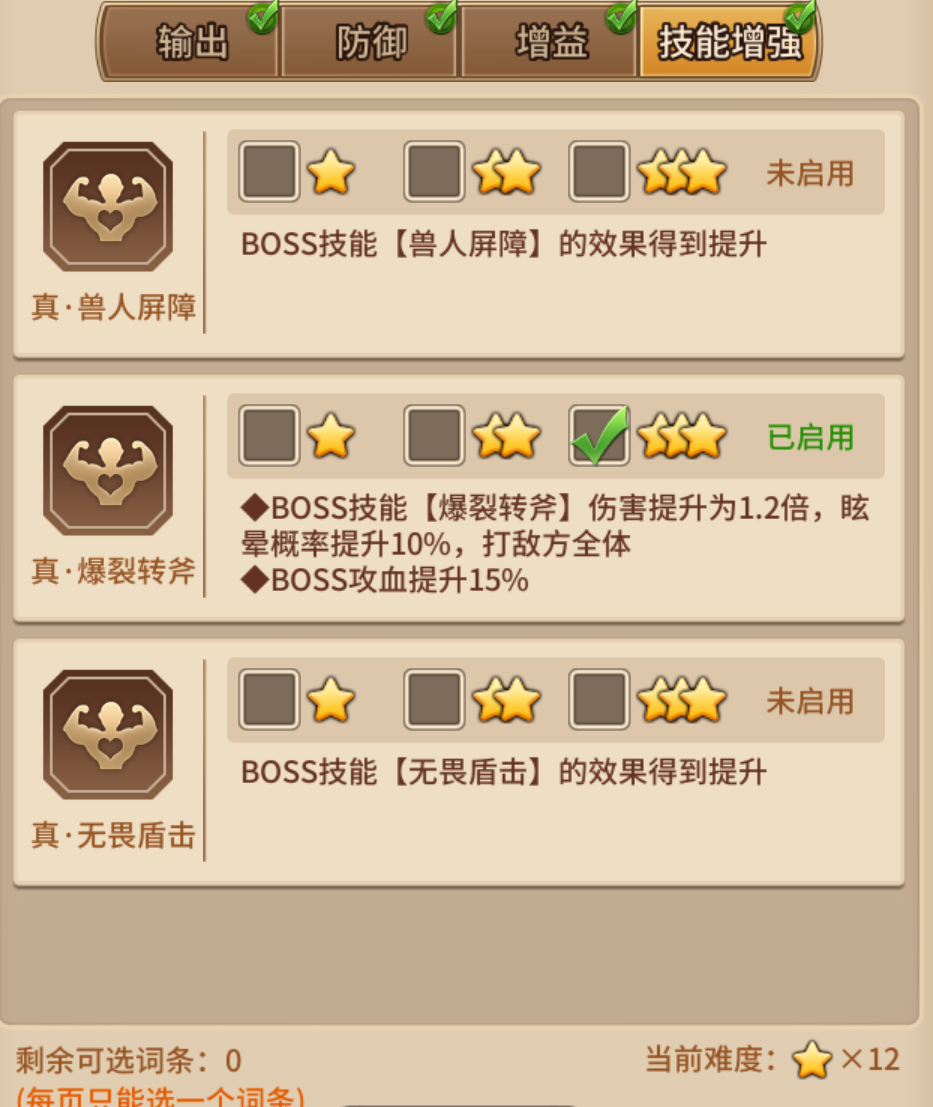Tick the two-star box for 真·无畏盾击
This screenshot has height=1107, width=933.
tap(435, 700)
